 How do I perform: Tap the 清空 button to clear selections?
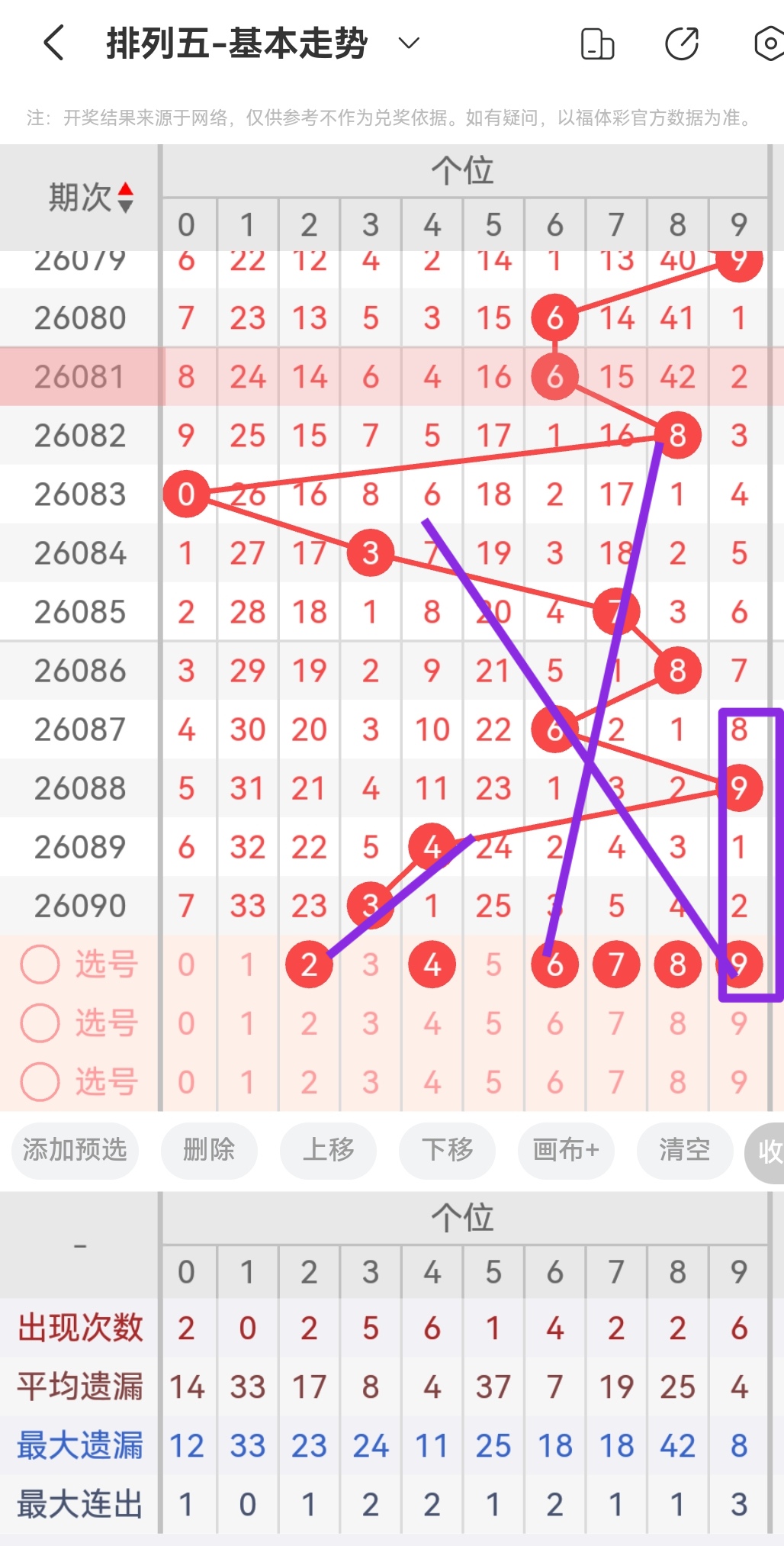[x=685, y=1151]
